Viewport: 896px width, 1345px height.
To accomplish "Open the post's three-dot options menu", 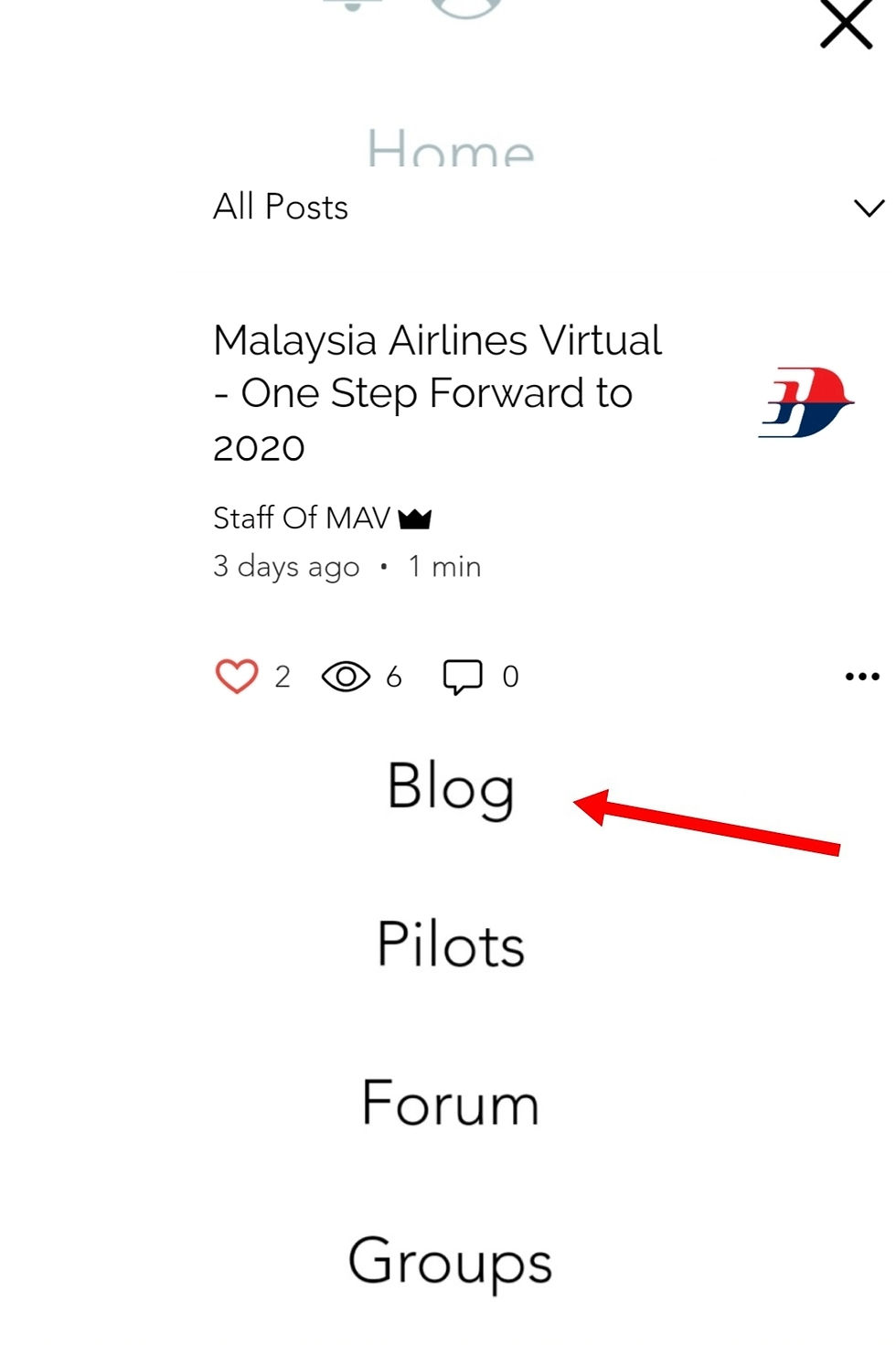I will pyautogui.click(x=861, y=677).
